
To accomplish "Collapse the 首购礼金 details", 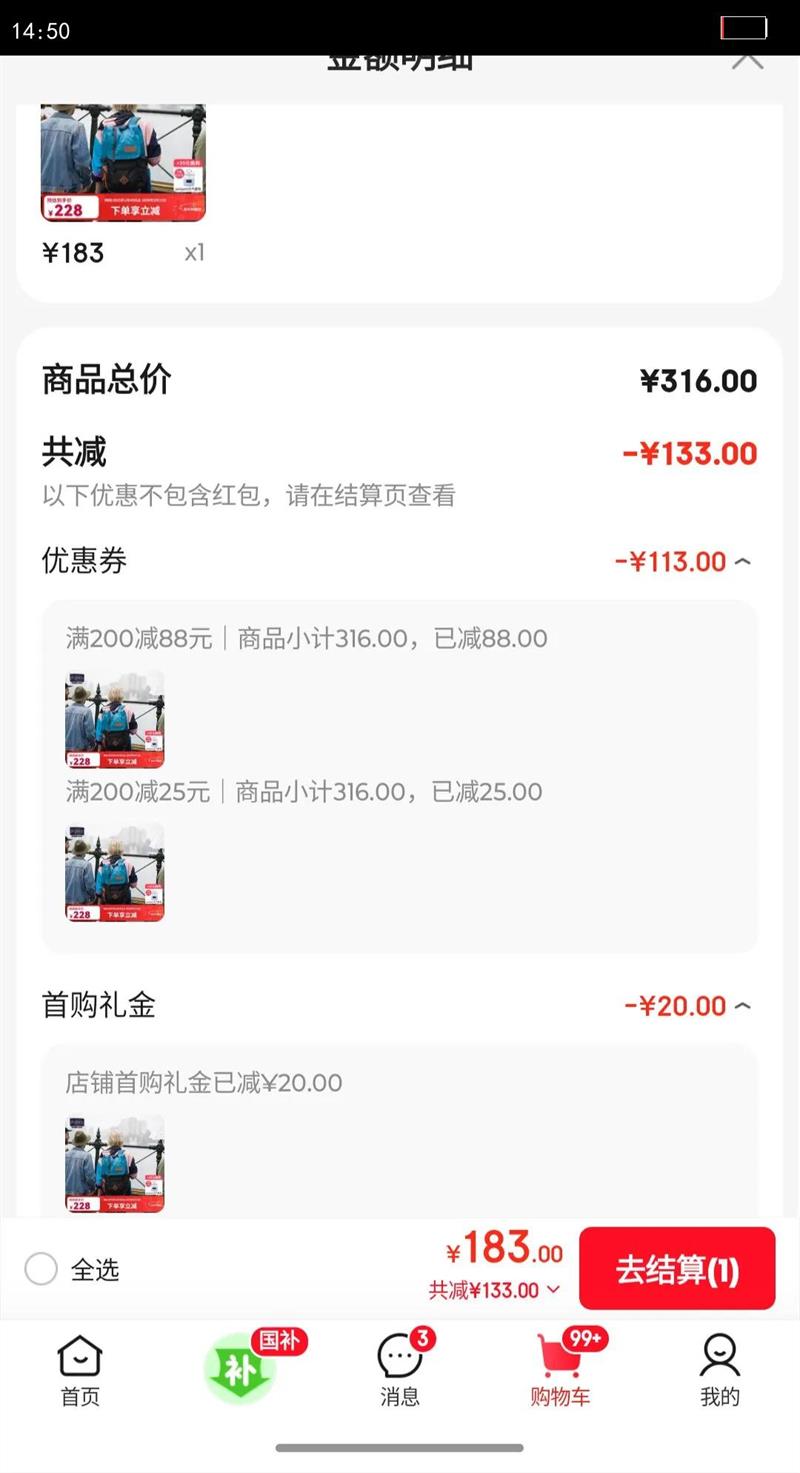I will click(x=742, y=1006).
